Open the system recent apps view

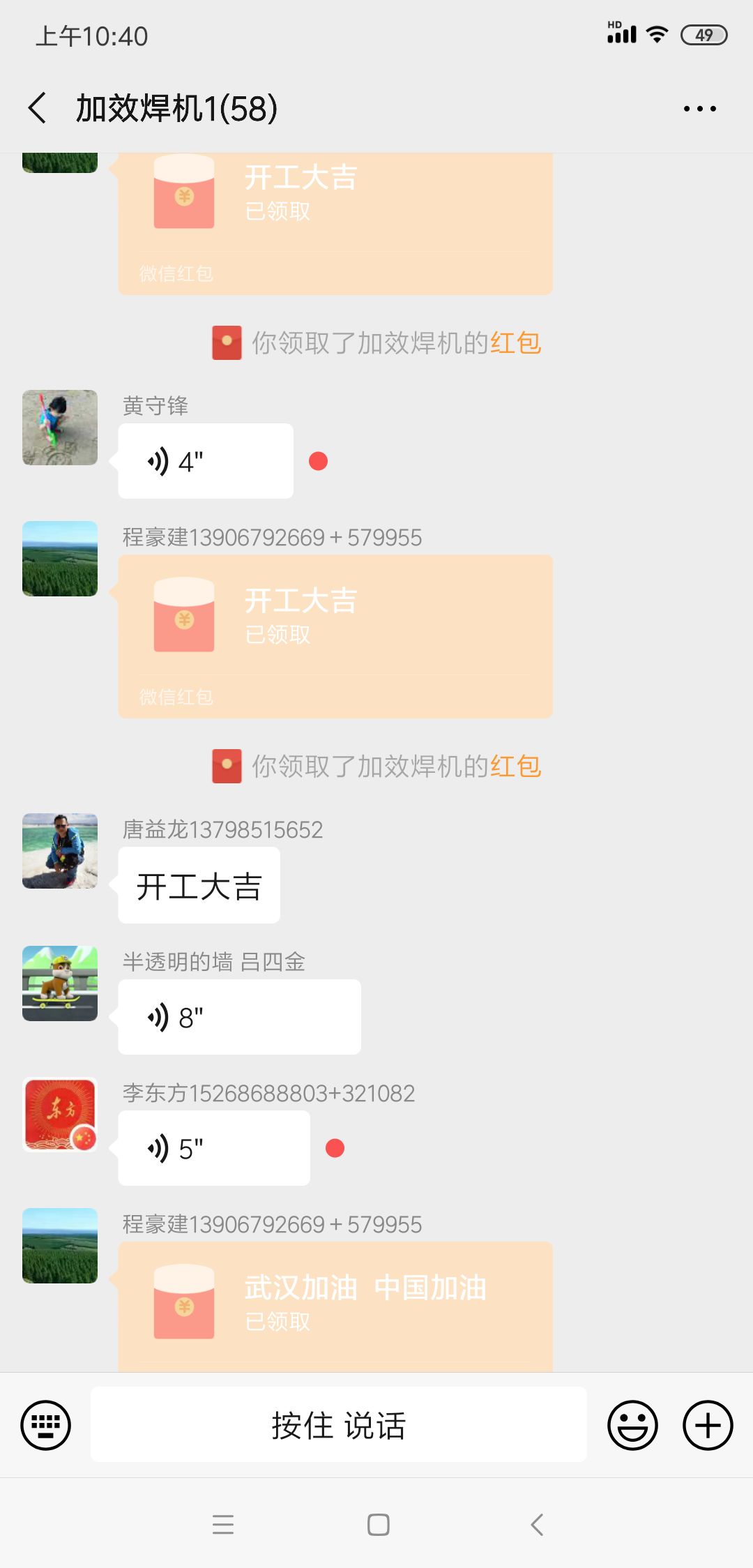223,1525
